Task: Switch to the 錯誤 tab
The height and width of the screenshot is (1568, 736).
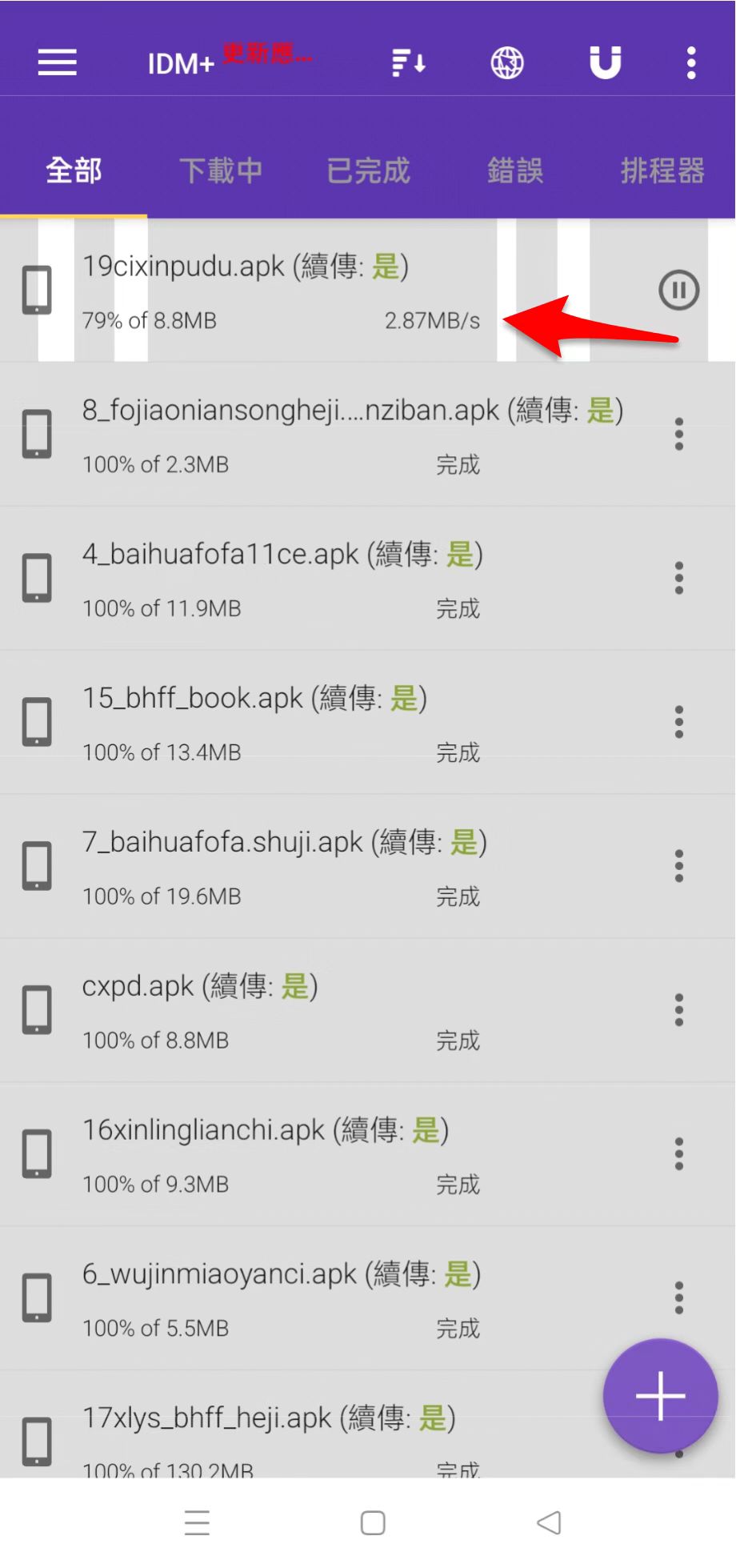Action: tap(515, 170)
